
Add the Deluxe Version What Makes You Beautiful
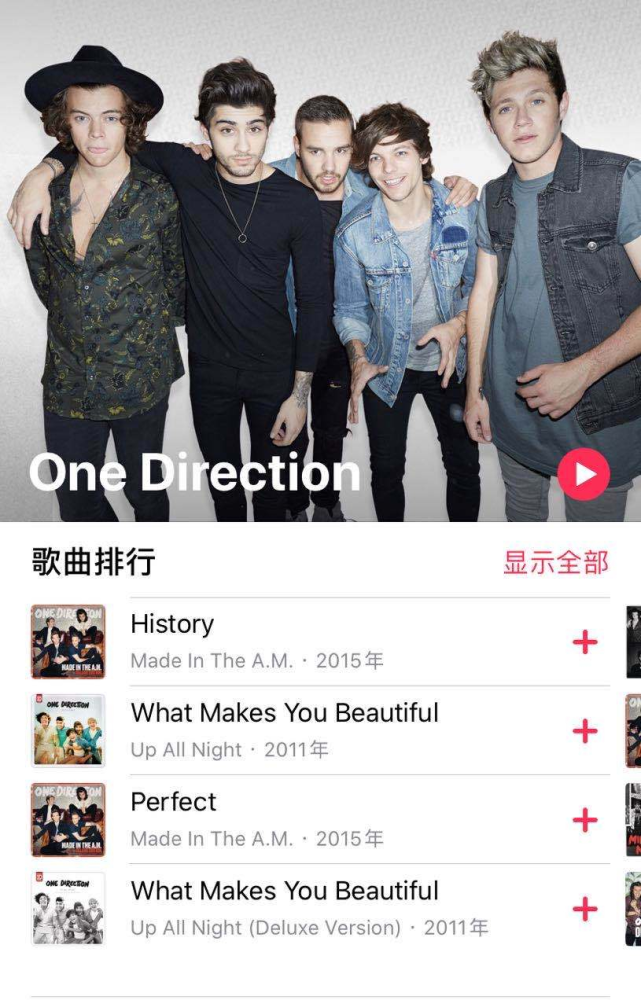(x=585, y=909)
